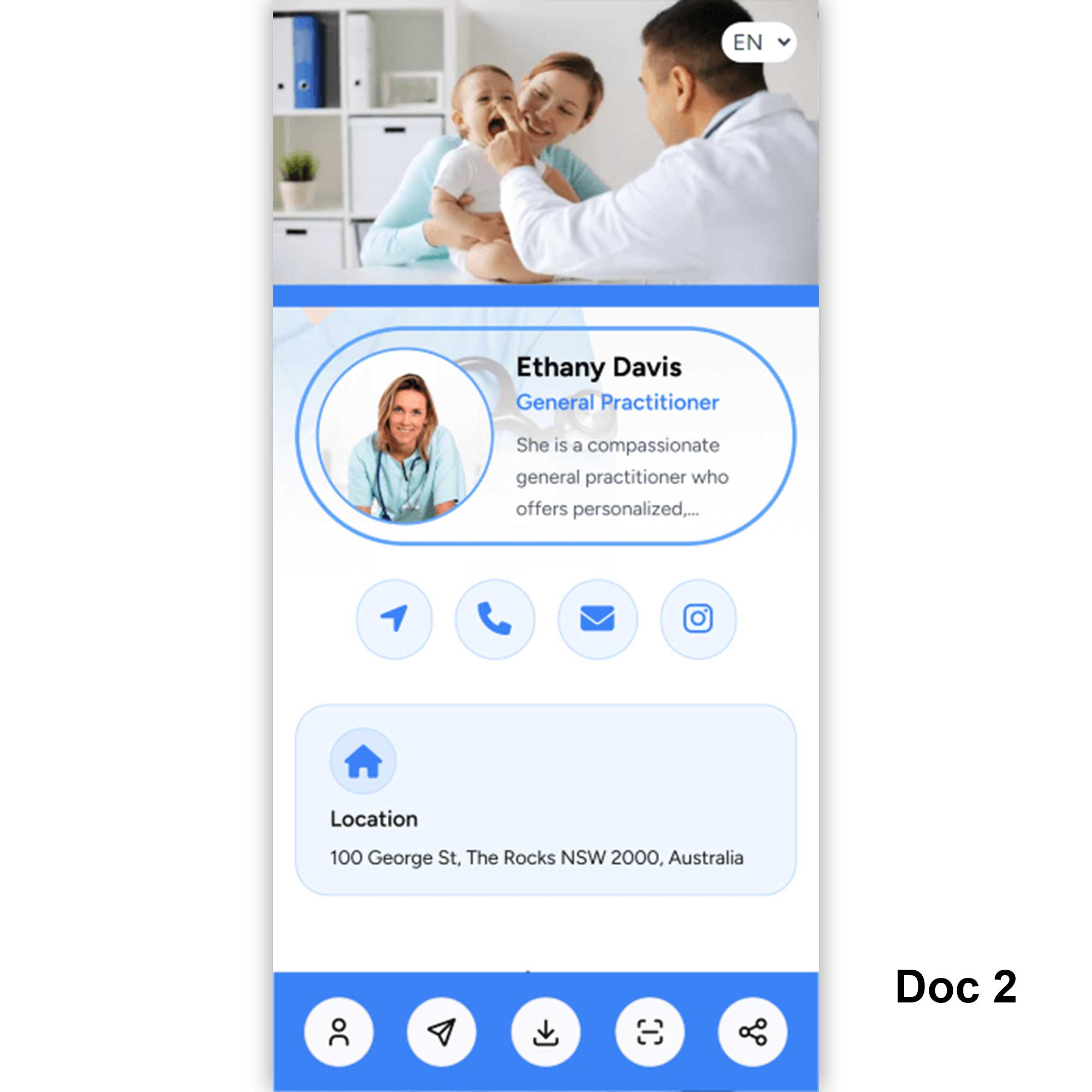This screenshot has width=1092, height=1092.
Task: Open the scan code button
Action: click(649, 1032)
